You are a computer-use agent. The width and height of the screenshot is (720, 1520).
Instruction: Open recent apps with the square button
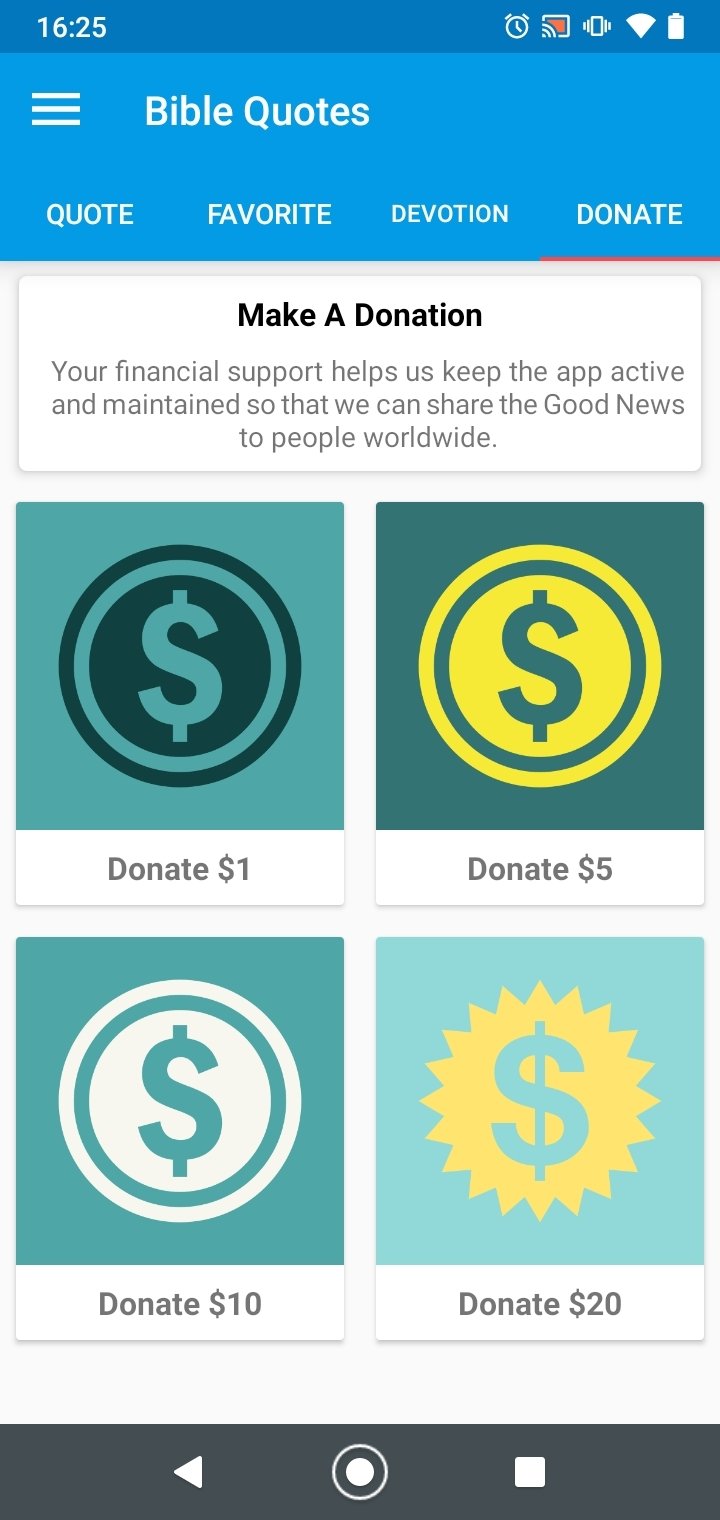tap(530, 1472)
